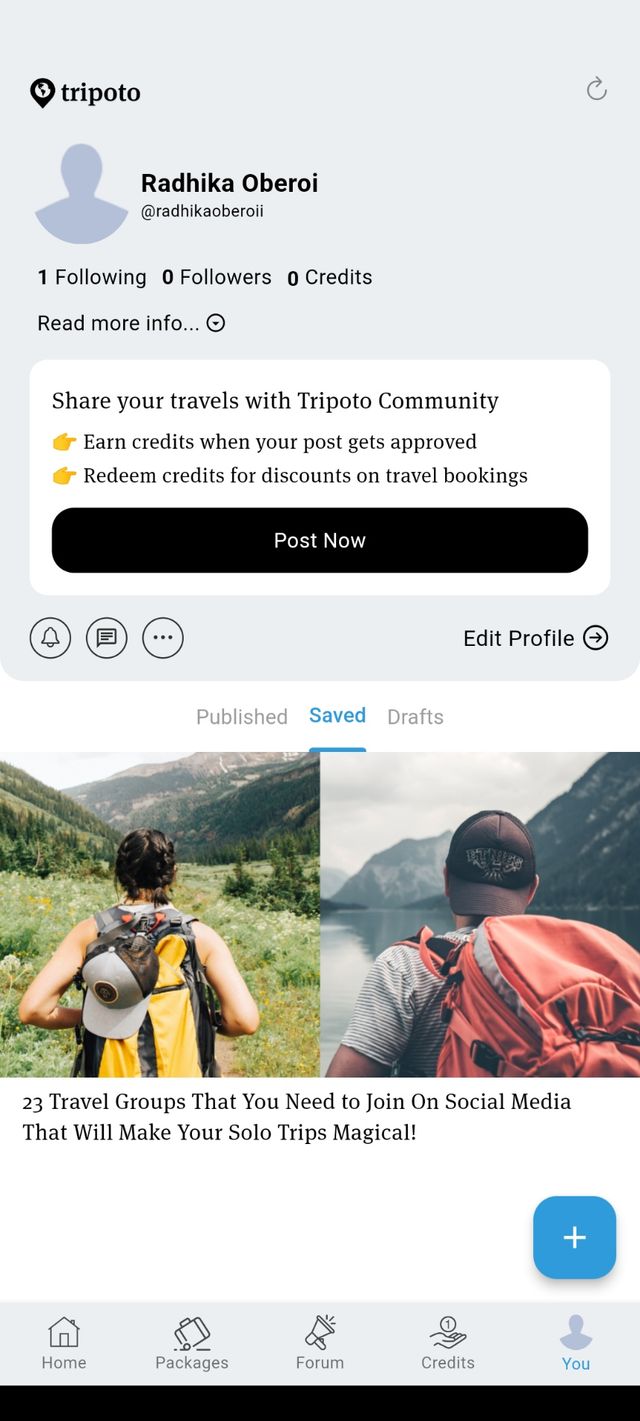The height and width of the screenshot is (1421, 640).
Task: Open the three-dot more options
Action: coord(163,638)
